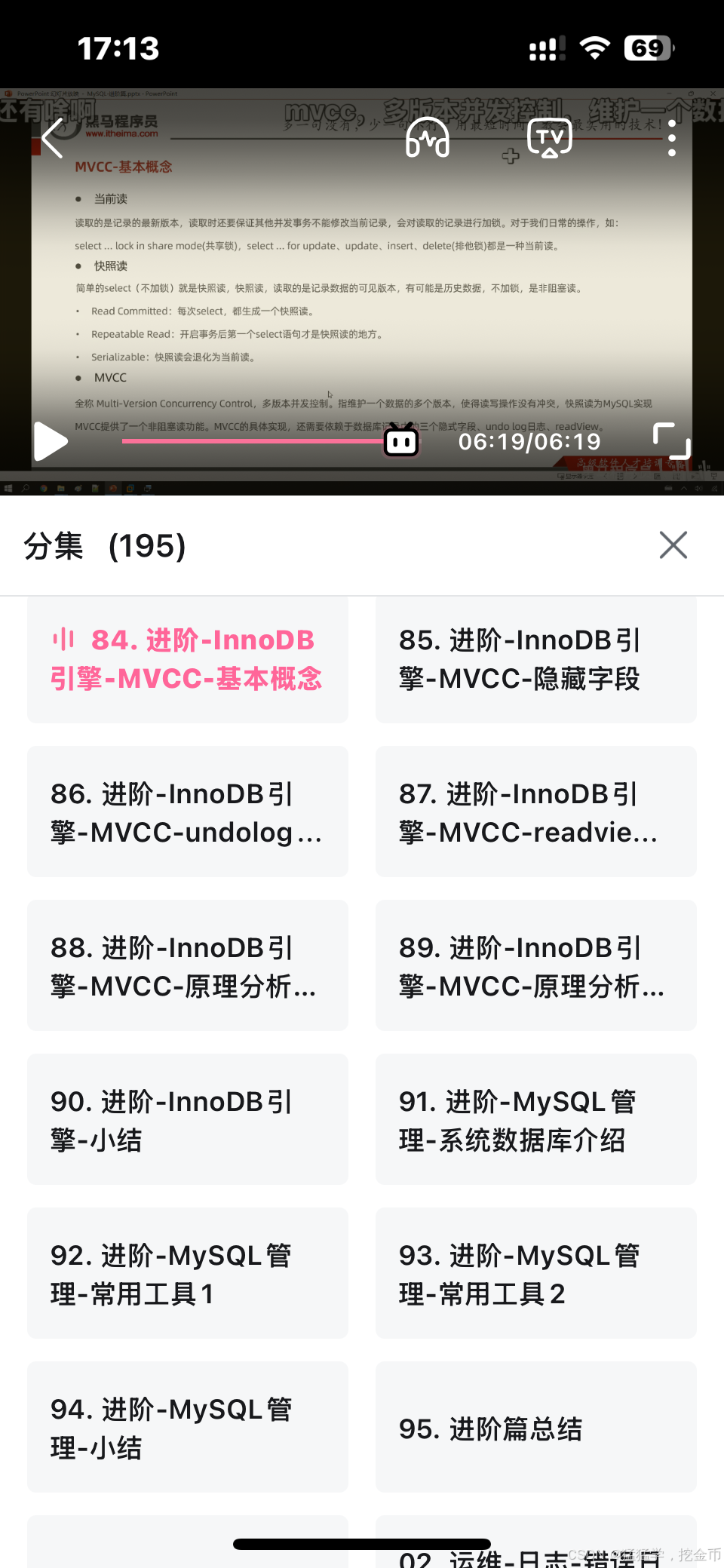Switch to episode 87 MVCC readview

tap(535, 812)
